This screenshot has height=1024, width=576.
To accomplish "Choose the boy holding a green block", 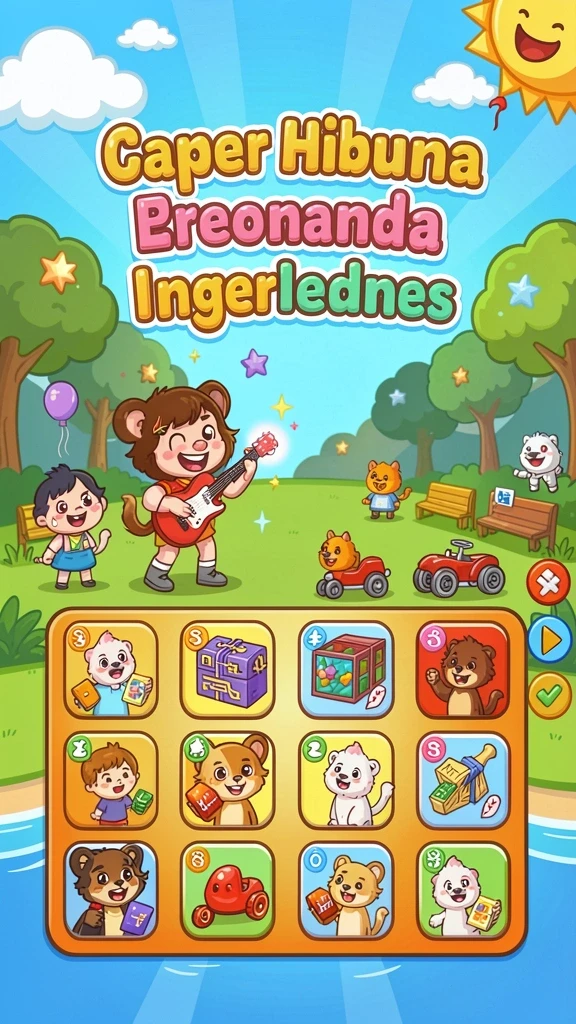I will pyautogui.click(x=110, y=780).
